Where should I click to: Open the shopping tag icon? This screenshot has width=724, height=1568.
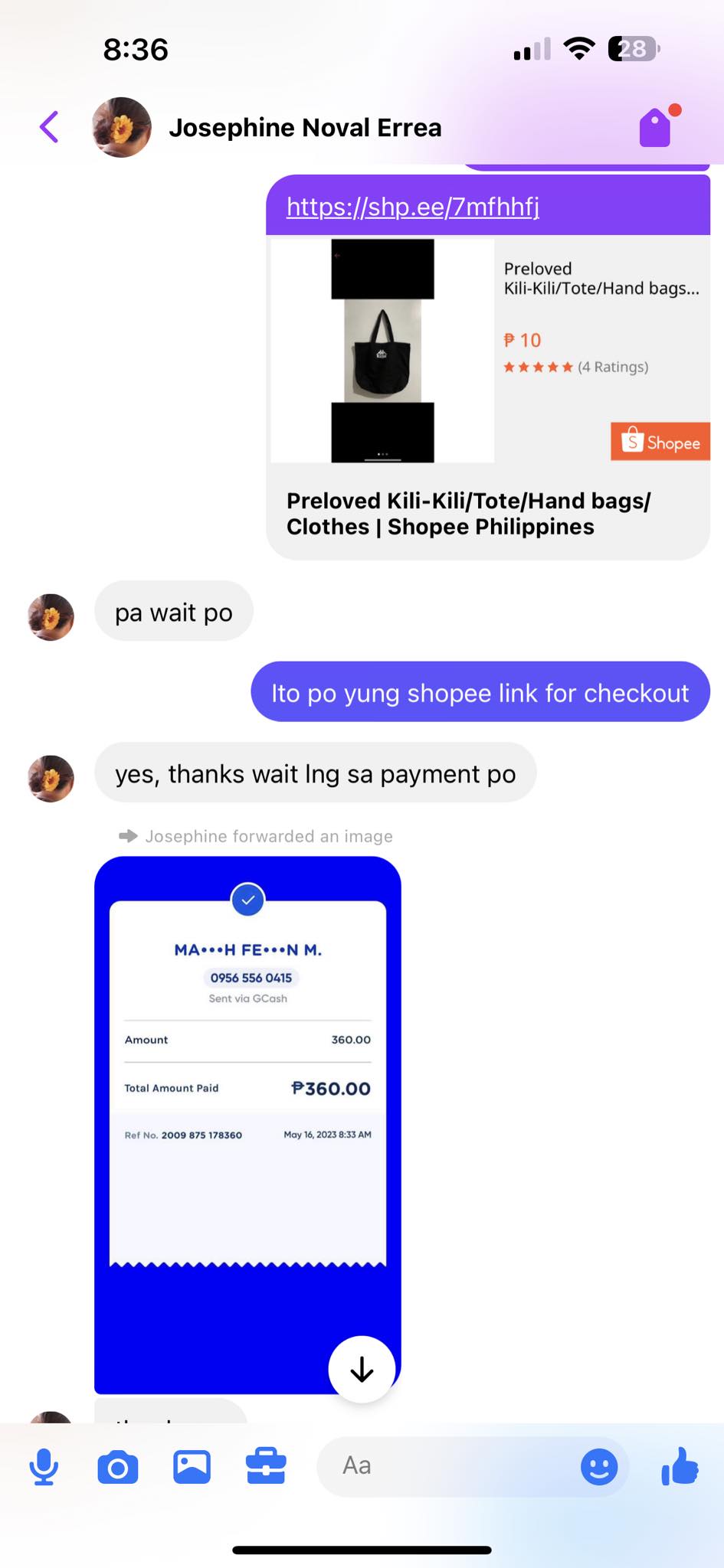[657, 126]
